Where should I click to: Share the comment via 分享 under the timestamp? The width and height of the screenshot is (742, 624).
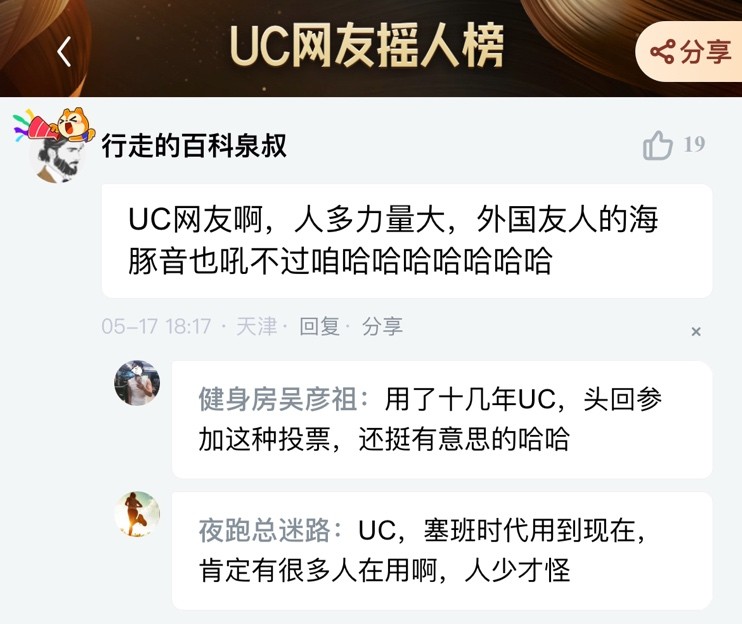click(382, 326)
